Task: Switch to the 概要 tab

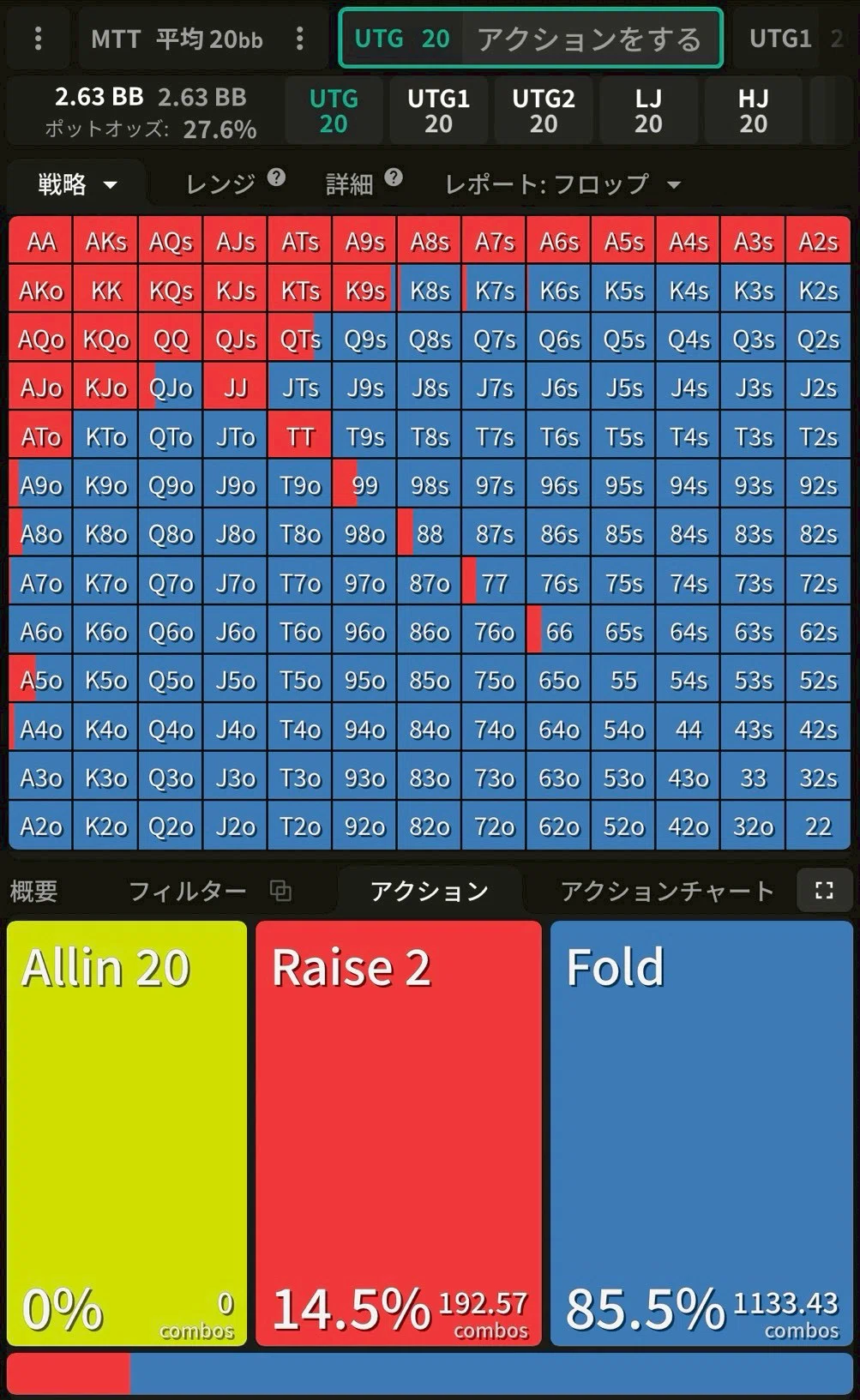Action: click(x=34, y=892)
